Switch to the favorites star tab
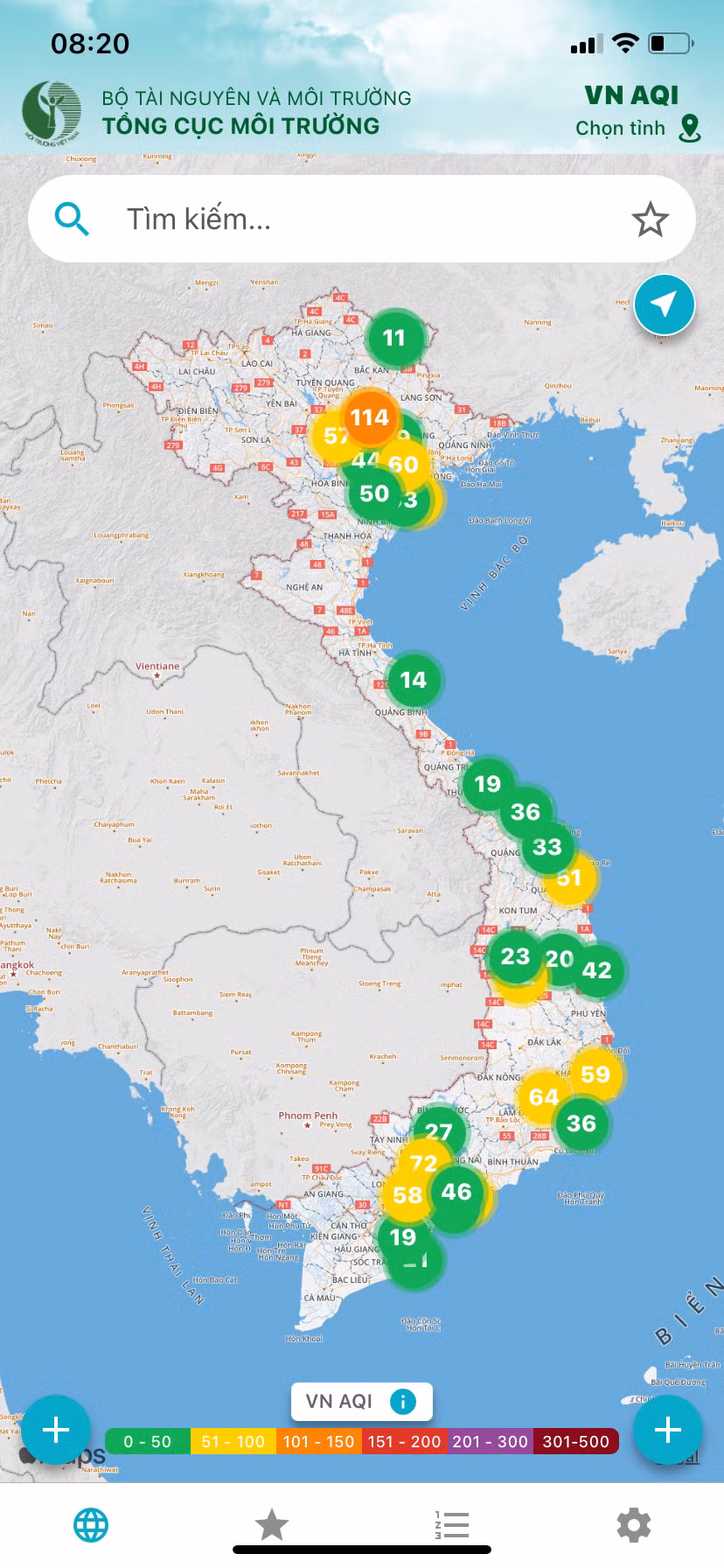The width and height of the screenshot is (724, 1568). (272, 1525)
